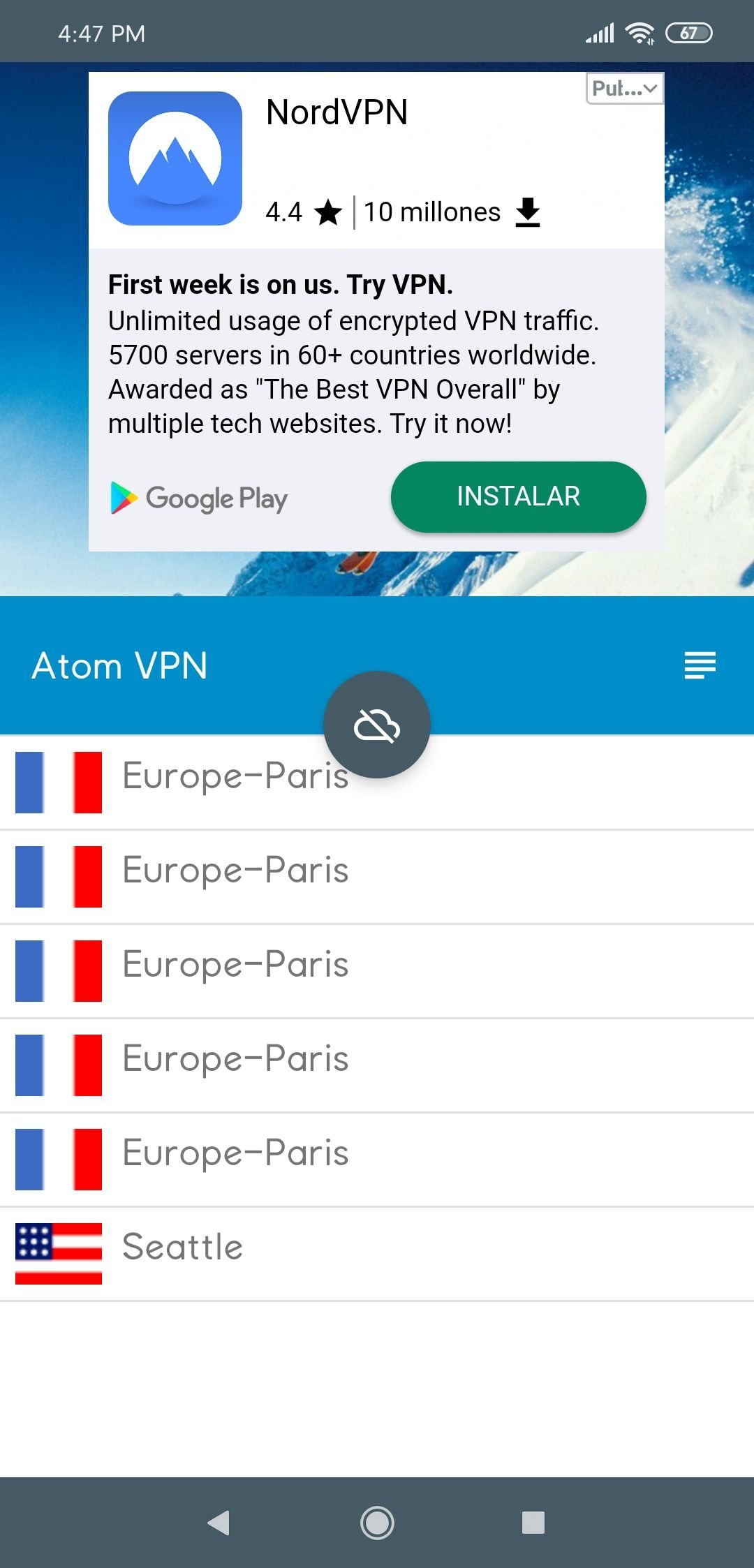The height and width of the screenshot is (1568, 754).
Task: Go back with the system back button
Action: [x=219, y=1522]
